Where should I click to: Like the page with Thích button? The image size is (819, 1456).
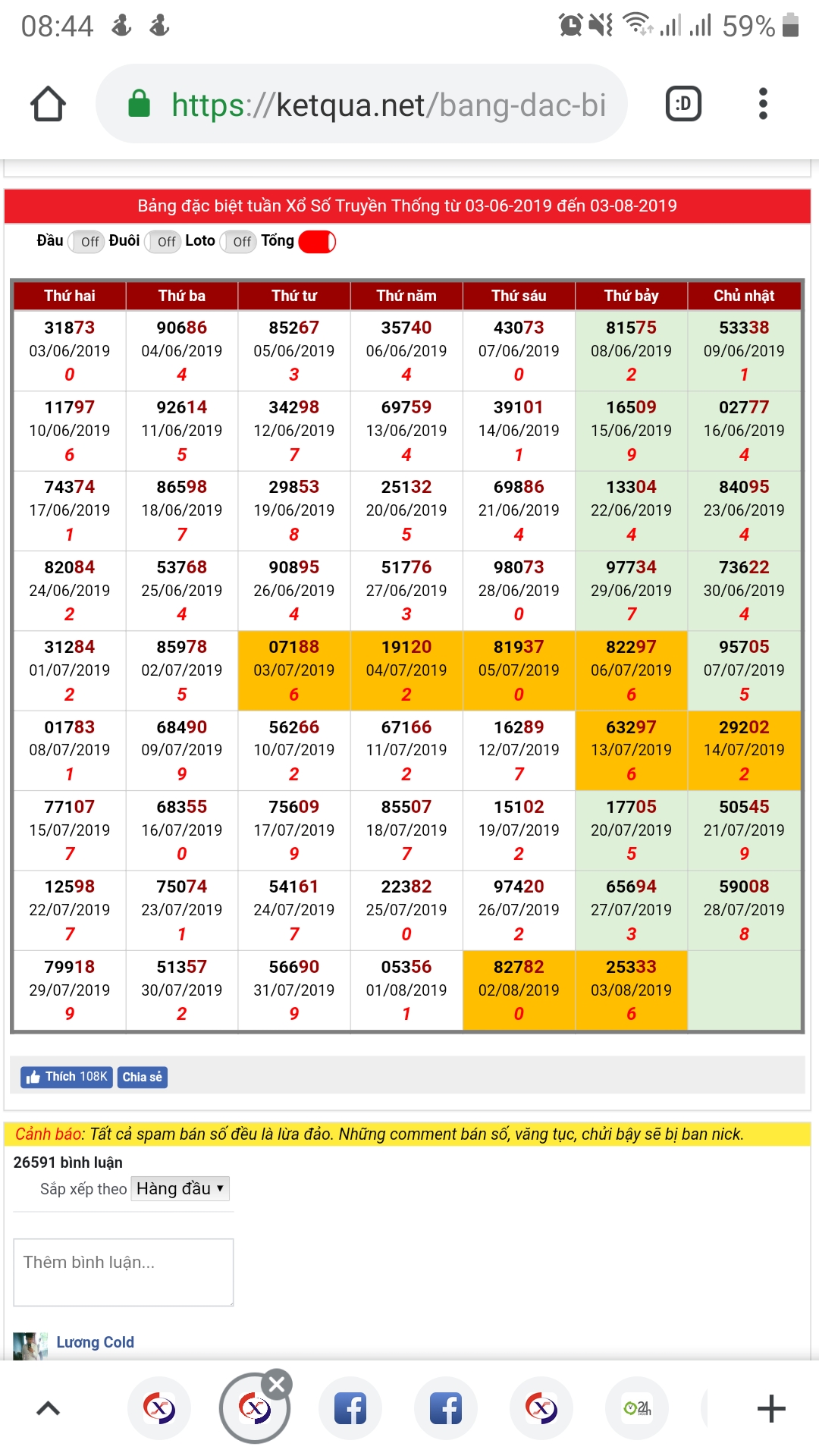pos(67,1077)
